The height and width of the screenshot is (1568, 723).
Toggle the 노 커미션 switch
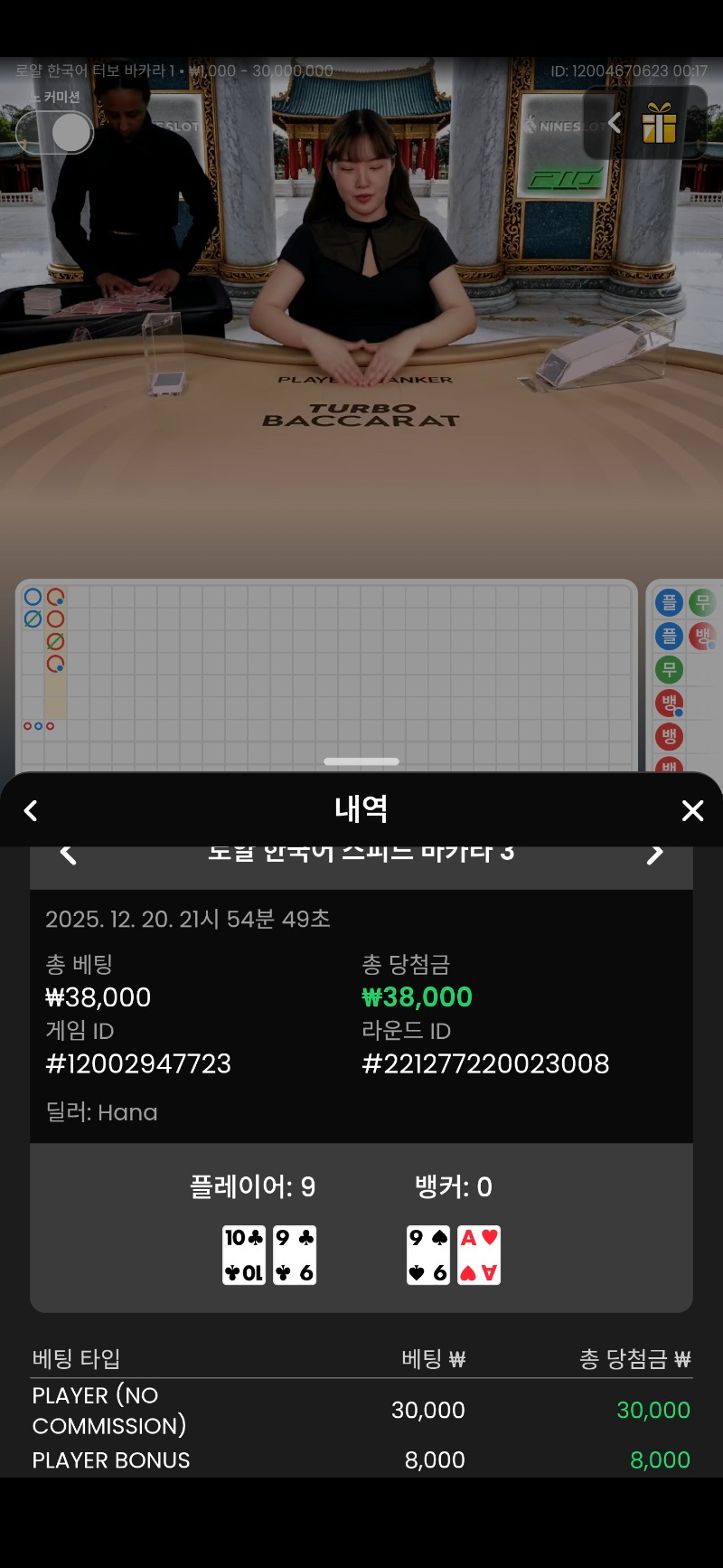[55, 133]
